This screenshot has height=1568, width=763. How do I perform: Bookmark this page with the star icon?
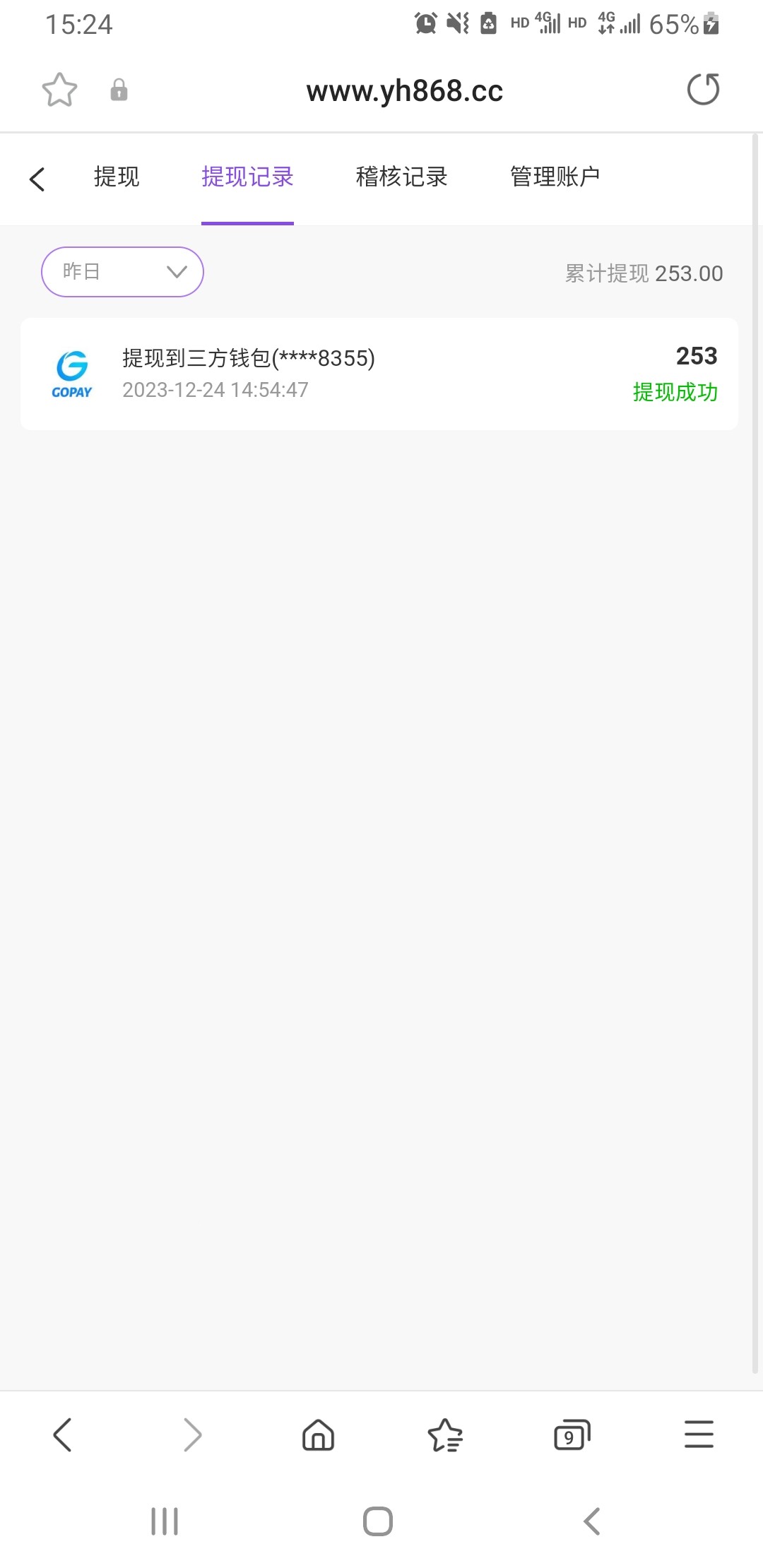[x=59, y=90]
